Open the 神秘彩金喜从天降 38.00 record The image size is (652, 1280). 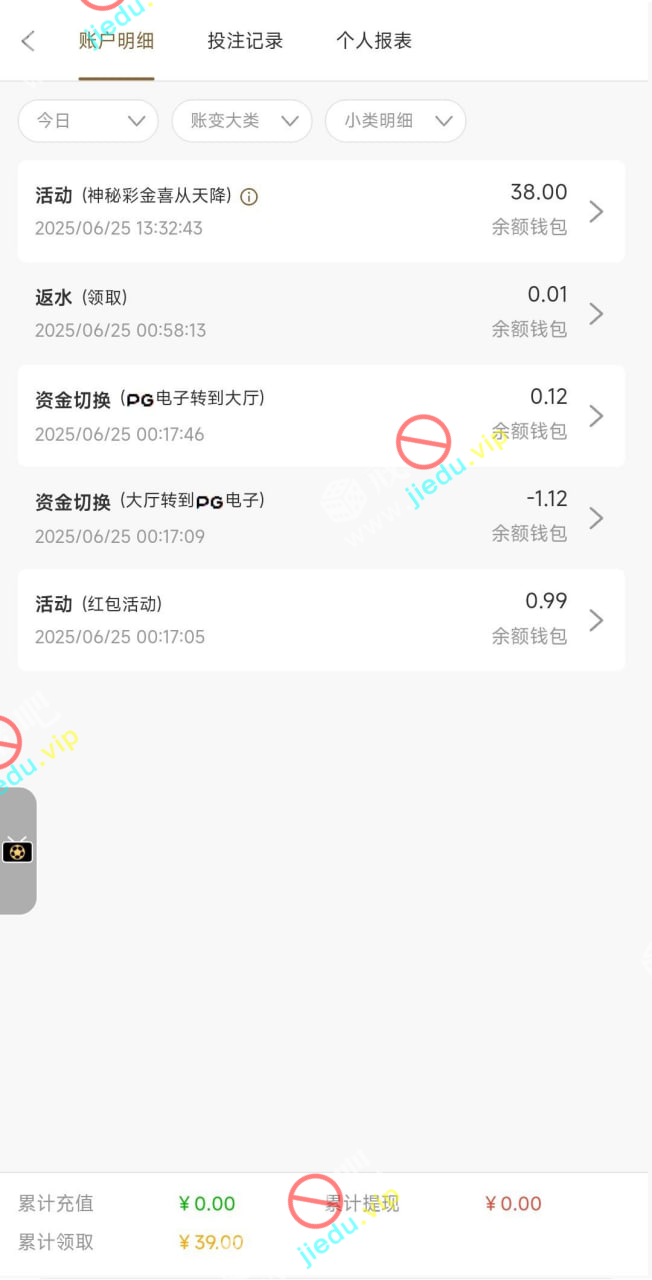[x=321, y=211]
